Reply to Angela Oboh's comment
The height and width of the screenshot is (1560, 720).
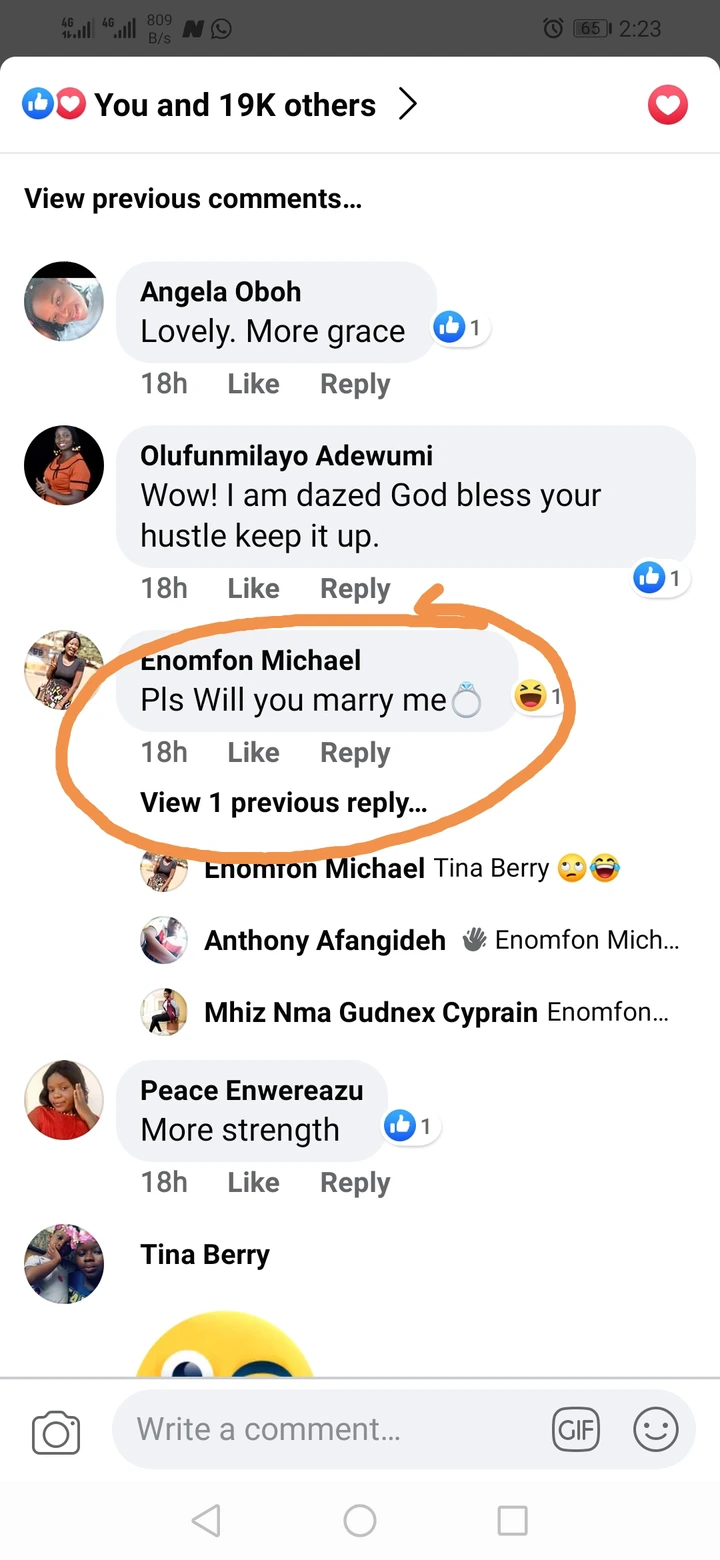point(354,384)
